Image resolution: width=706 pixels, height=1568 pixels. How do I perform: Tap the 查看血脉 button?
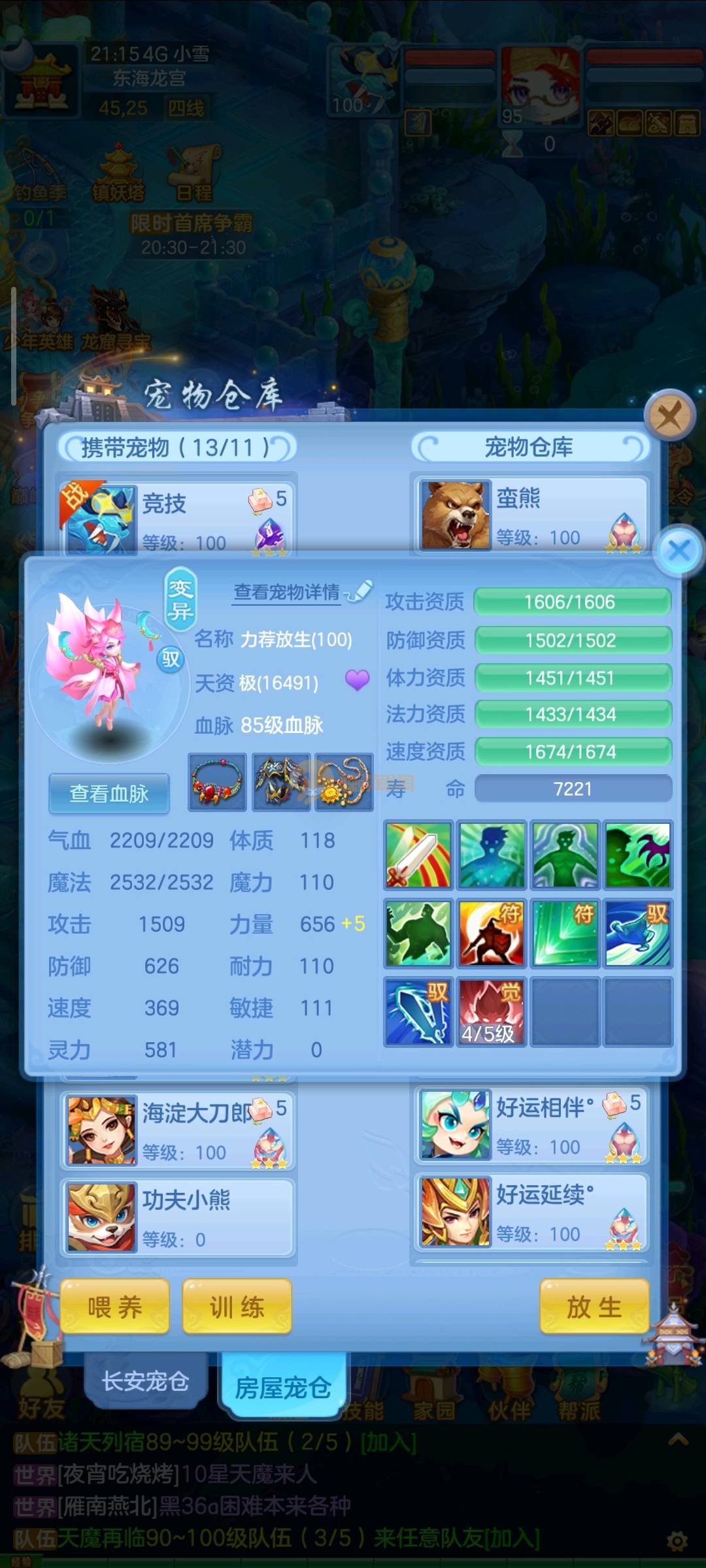coord(109,794)
